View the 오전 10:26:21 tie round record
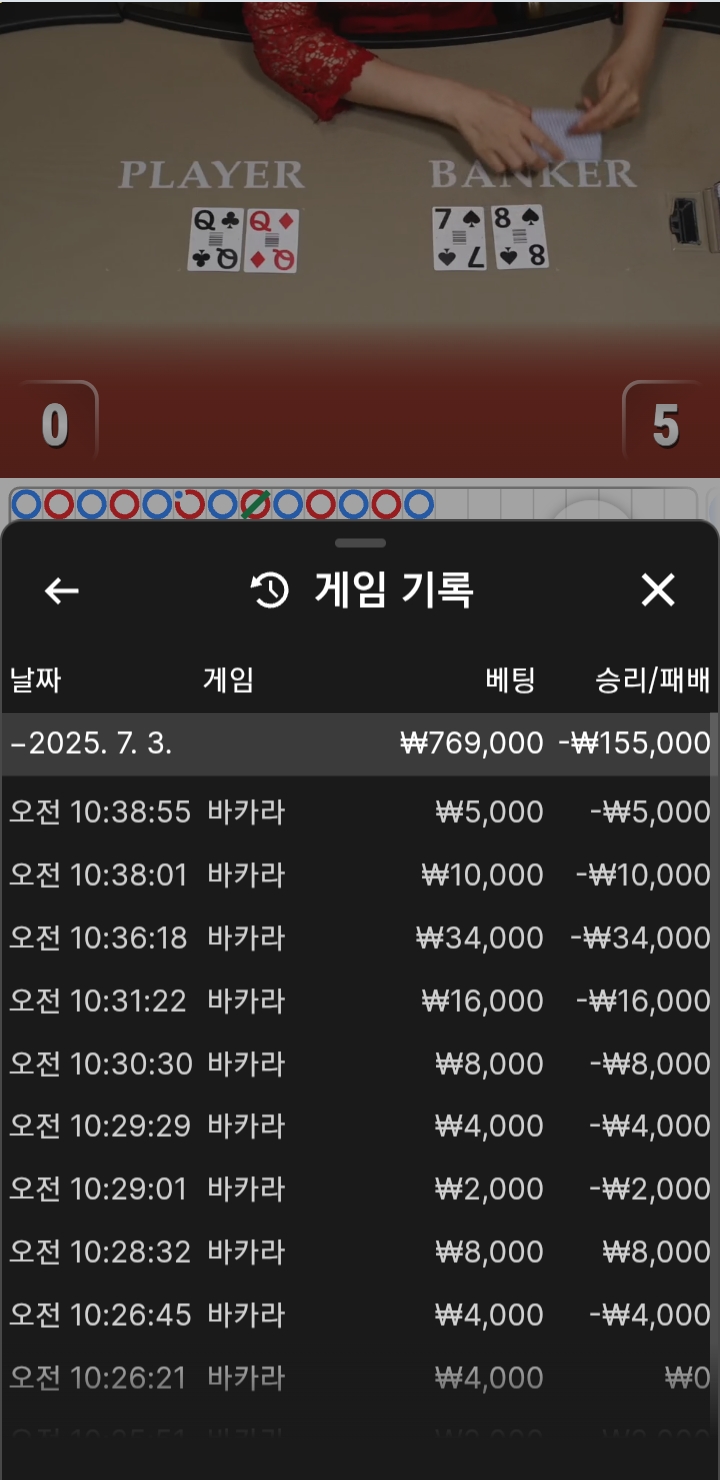This screenshot has height=1480, width=720. pos(358,1378)
